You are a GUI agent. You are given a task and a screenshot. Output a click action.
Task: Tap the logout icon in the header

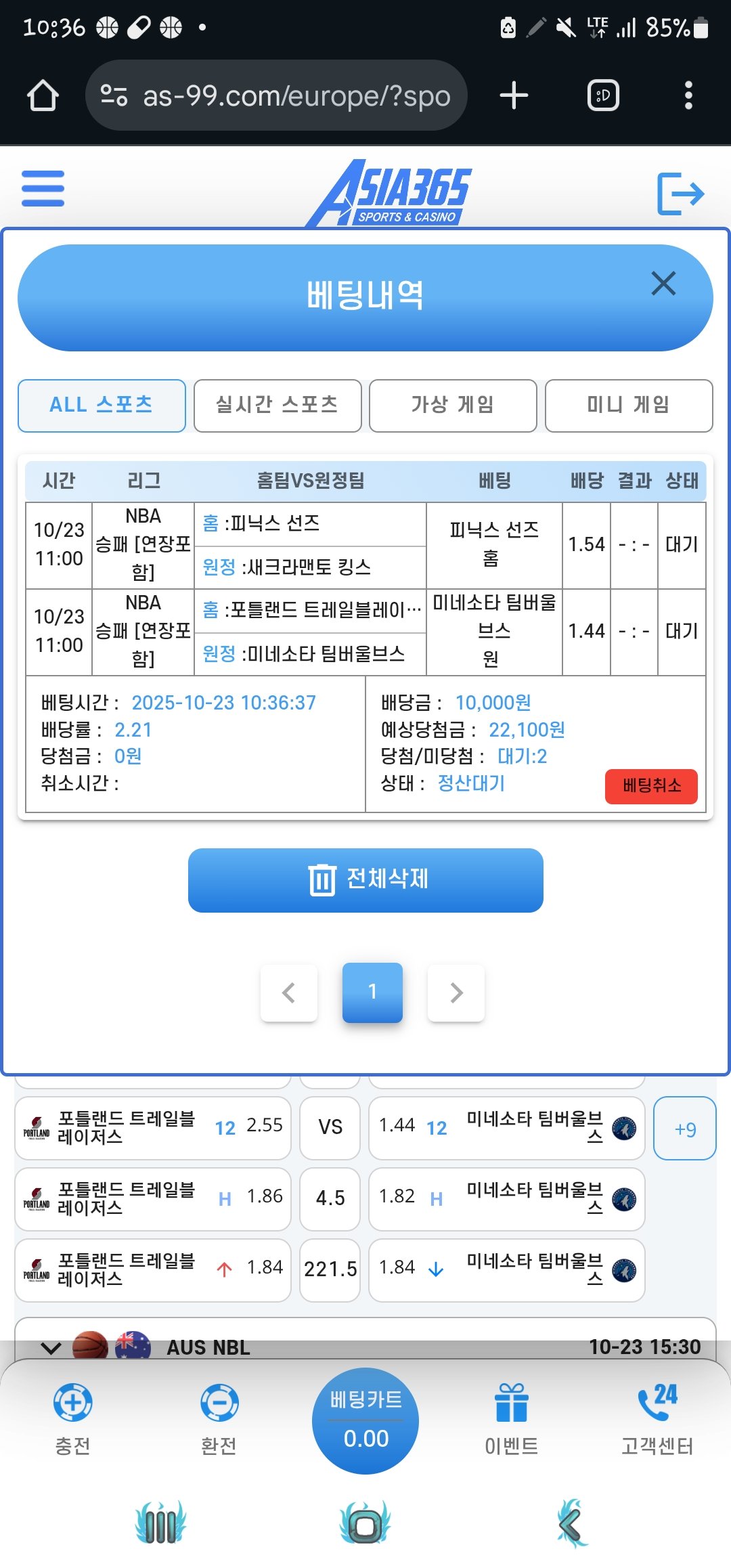[680, 194]
